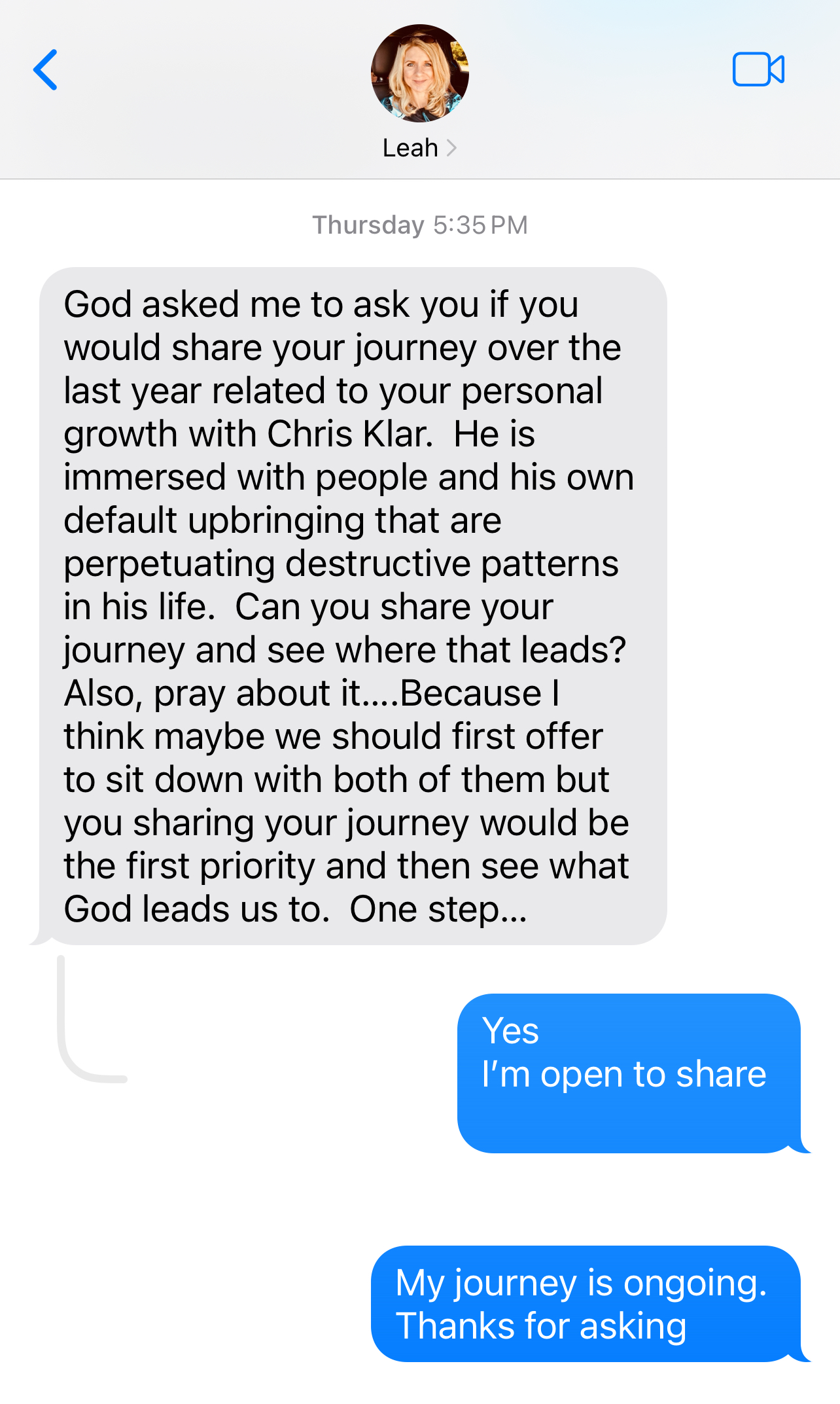Start a FaceTime video call with Leah
This screenshot has width=840, height=1404.
758,69
